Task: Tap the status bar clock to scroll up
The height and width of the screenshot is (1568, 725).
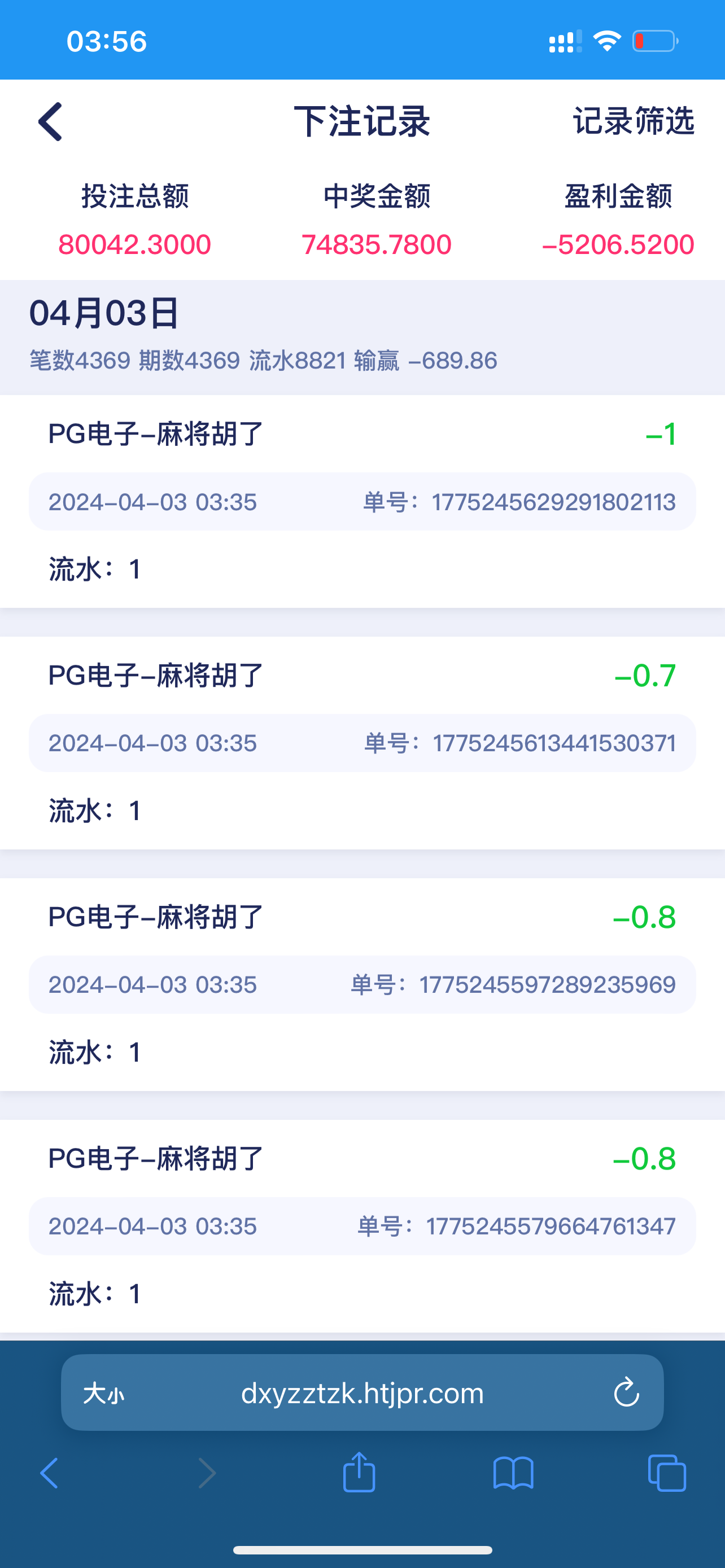Action: click(x=106, y=40)
